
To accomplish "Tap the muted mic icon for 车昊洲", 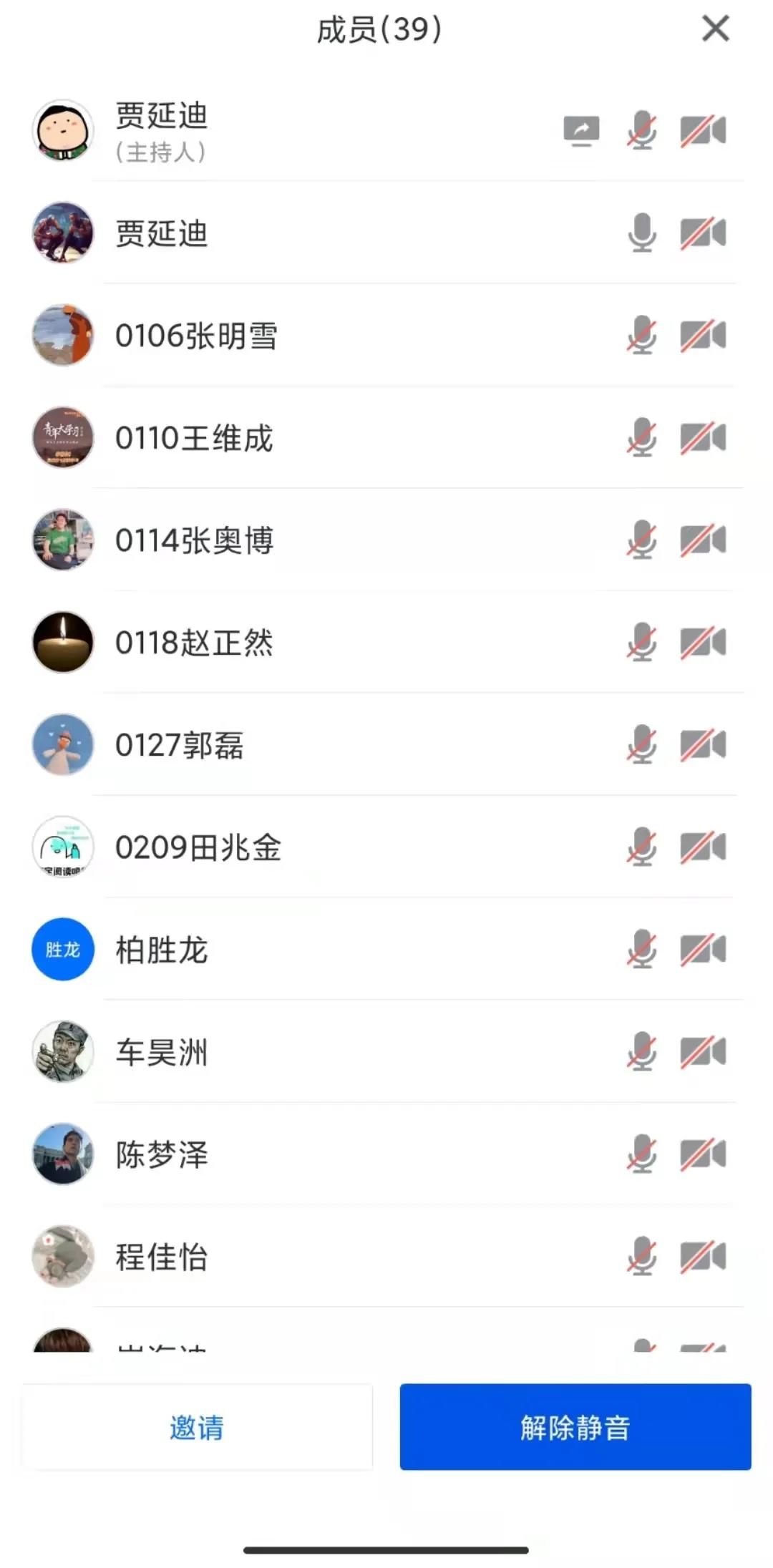I will 642,1051.
